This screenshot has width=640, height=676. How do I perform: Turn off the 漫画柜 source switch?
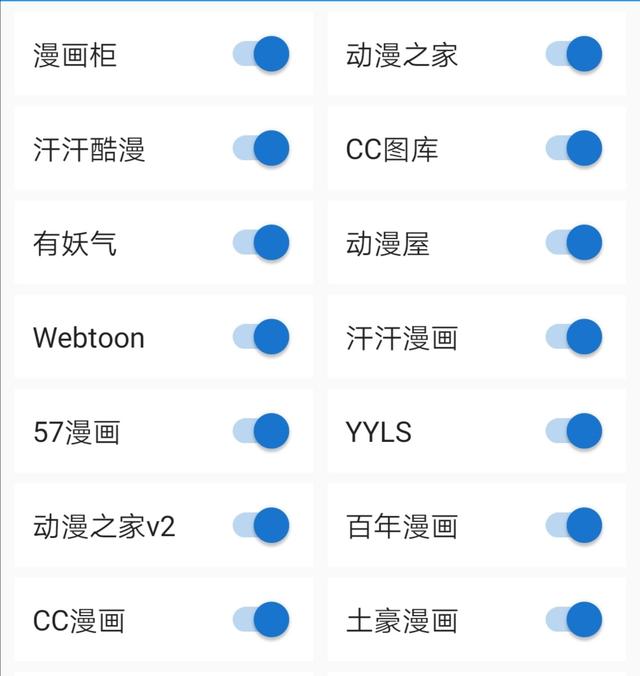[262, 54]
